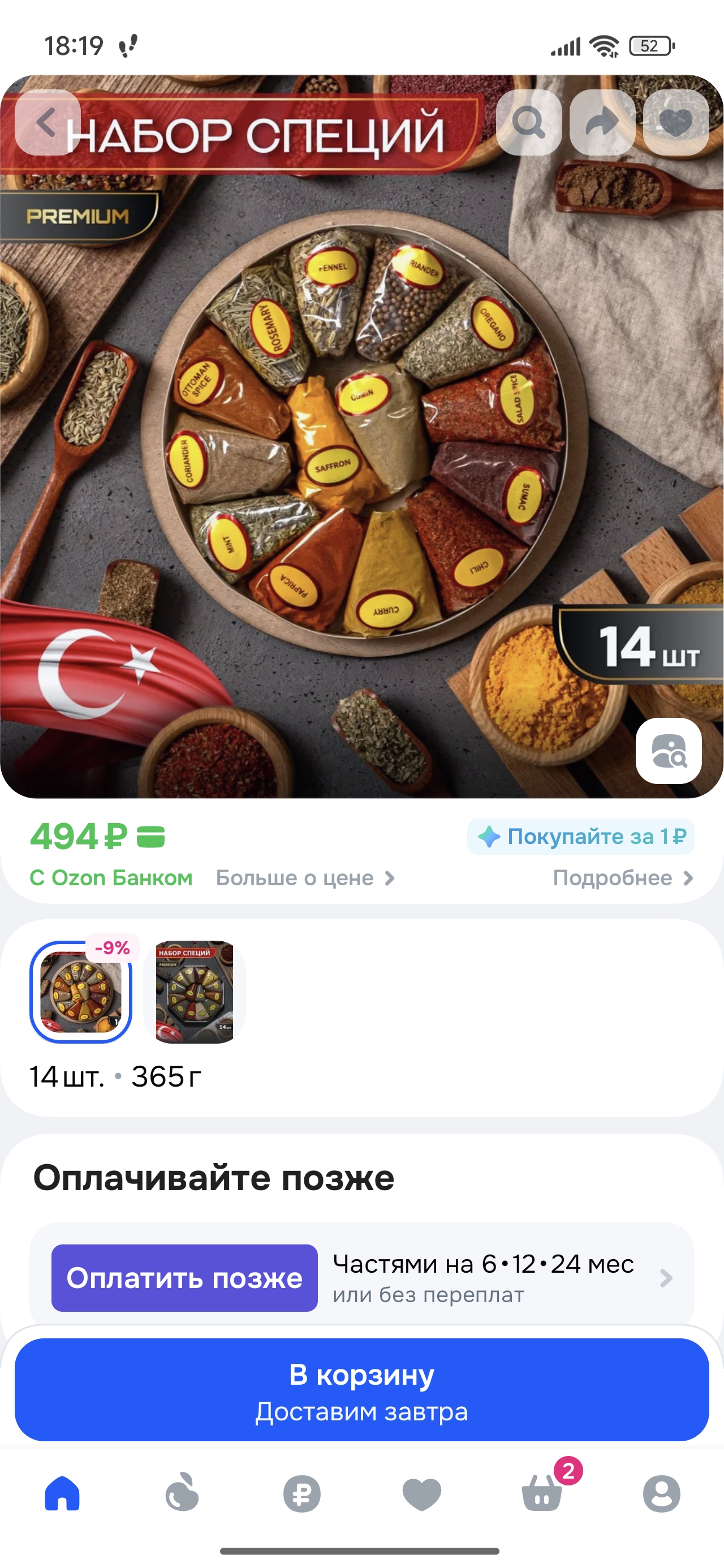
Task: Open the profile tab
Action: (662, 1494)
